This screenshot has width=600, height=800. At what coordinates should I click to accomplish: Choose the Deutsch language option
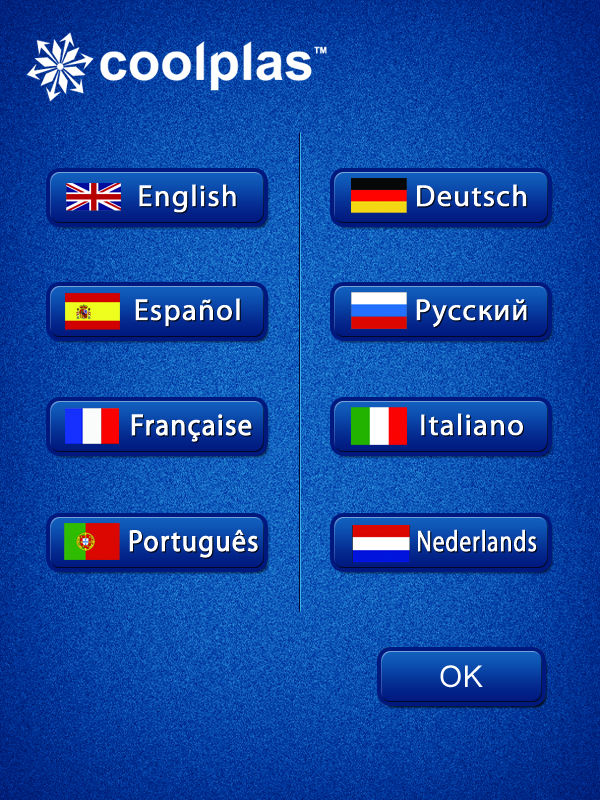coord(441,197)
